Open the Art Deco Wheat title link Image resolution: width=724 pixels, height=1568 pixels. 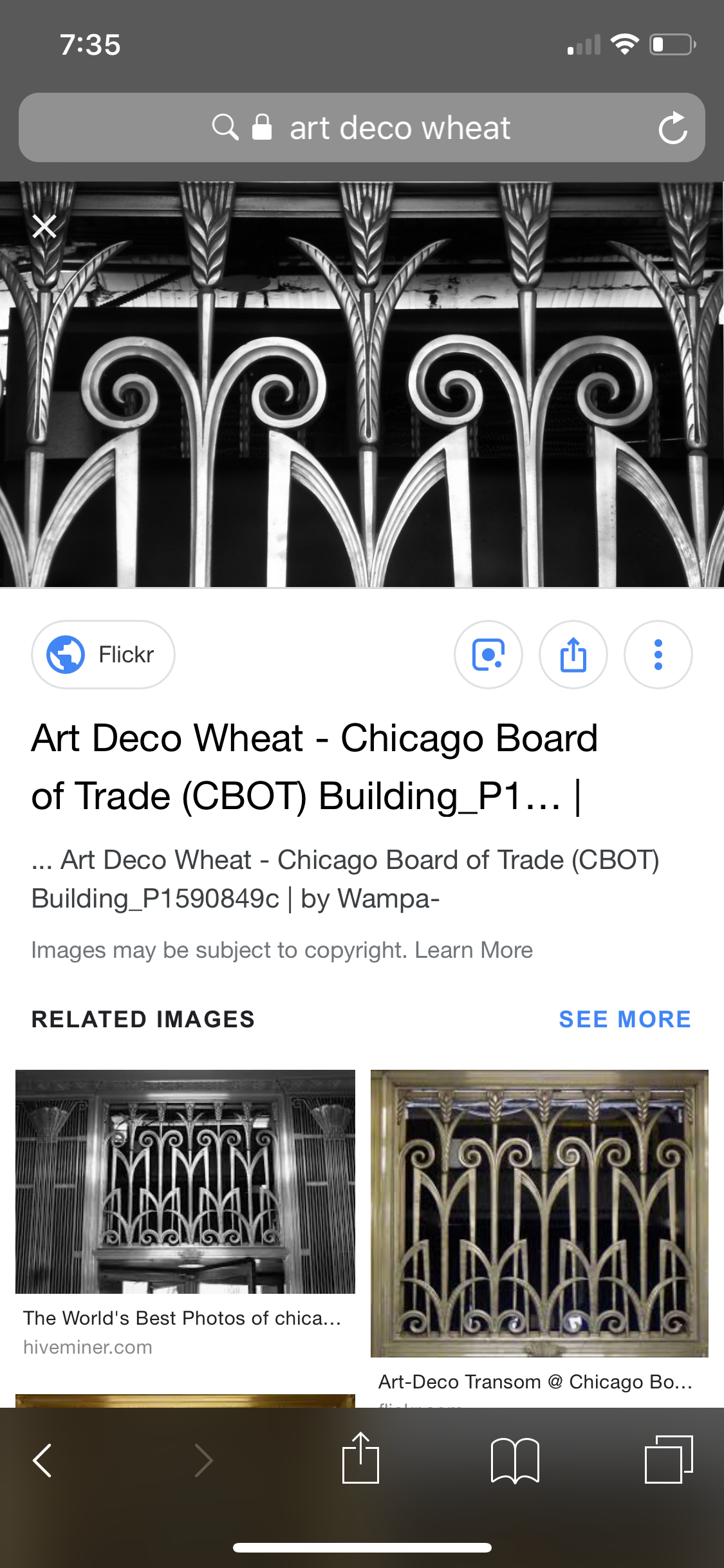[x=315, y=766]
